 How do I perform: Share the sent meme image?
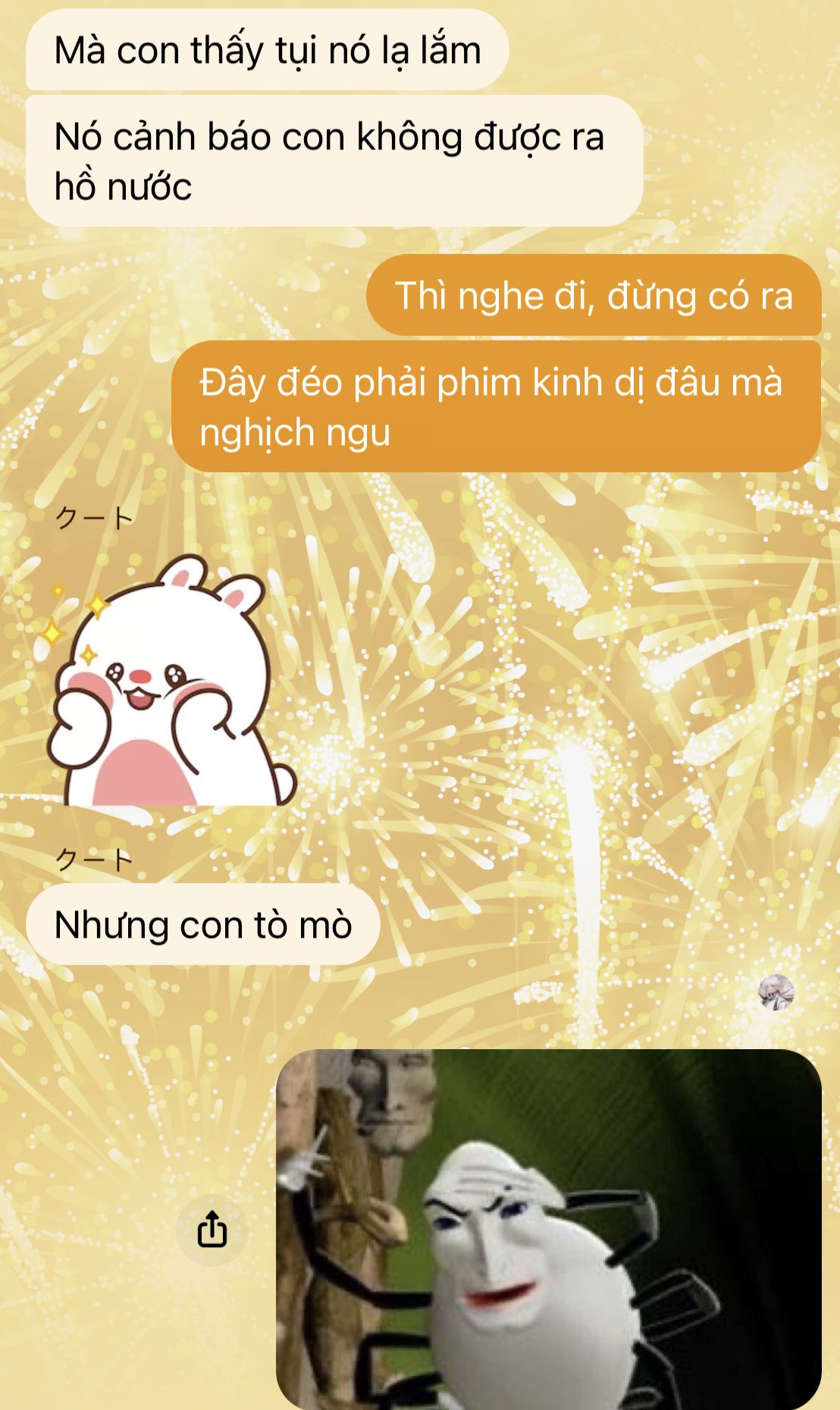coord(212,1229)
